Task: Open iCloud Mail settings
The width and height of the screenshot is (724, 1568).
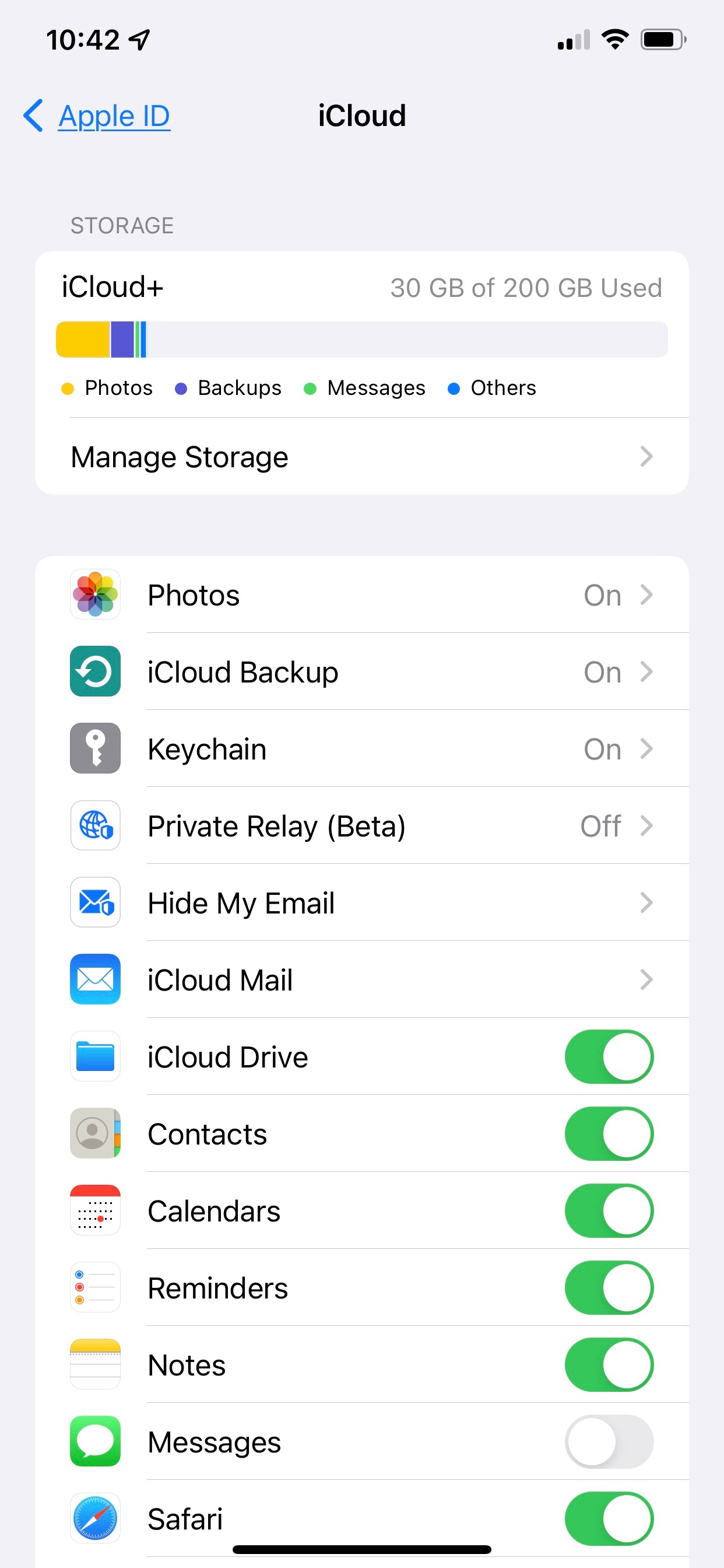Action: (361, 980)
